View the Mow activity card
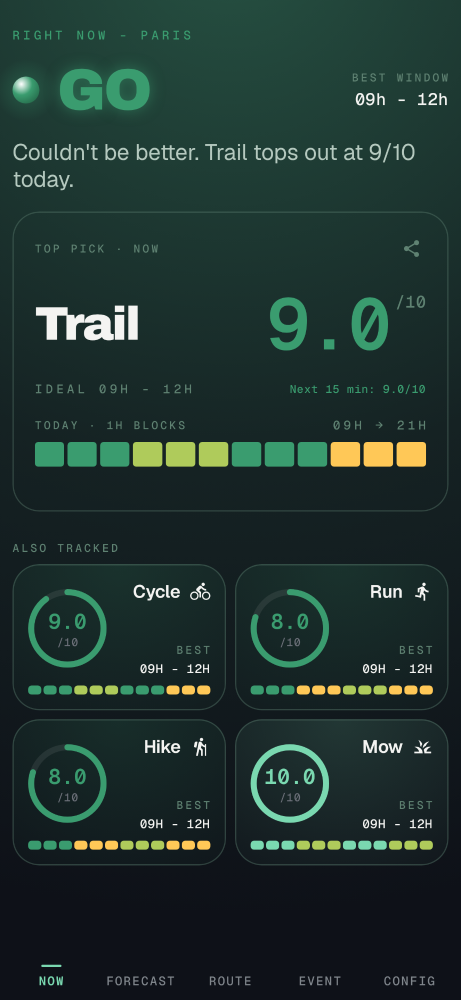Image resolution: width=461 pixels, height=1000 pixels. pos(342,792)
